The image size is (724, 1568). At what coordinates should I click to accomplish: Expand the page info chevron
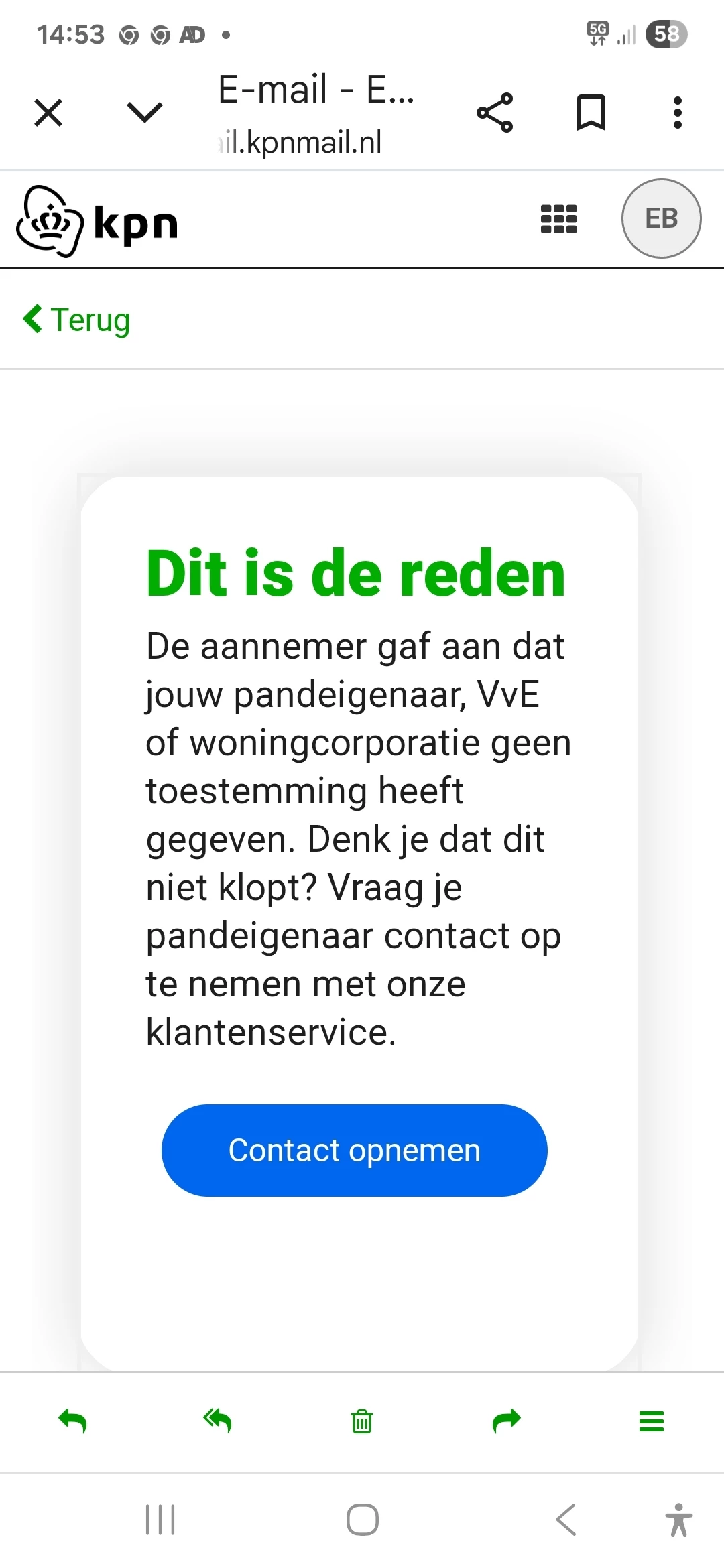coord(144,112)
